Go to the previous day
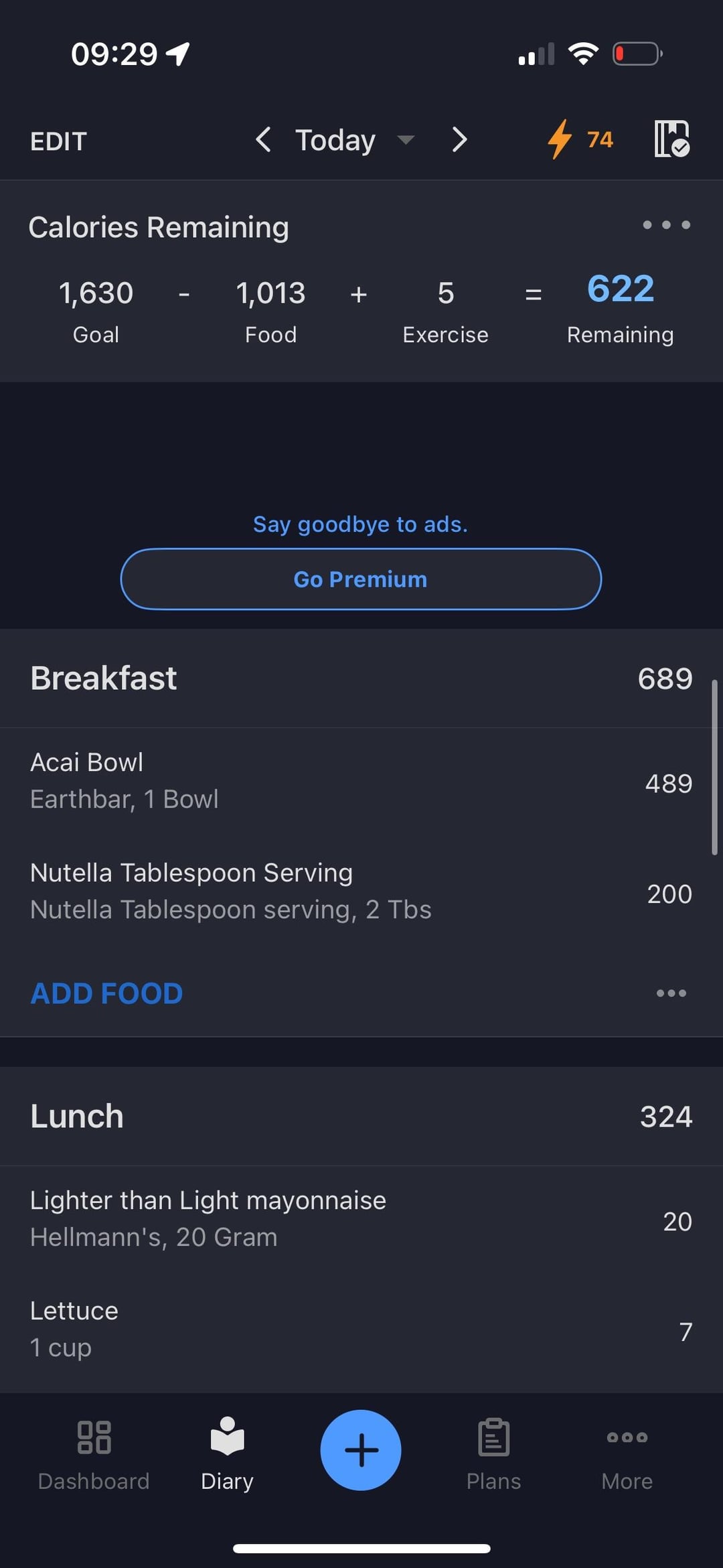Viewport: 723px width, 1568px height. coord(264,140)
